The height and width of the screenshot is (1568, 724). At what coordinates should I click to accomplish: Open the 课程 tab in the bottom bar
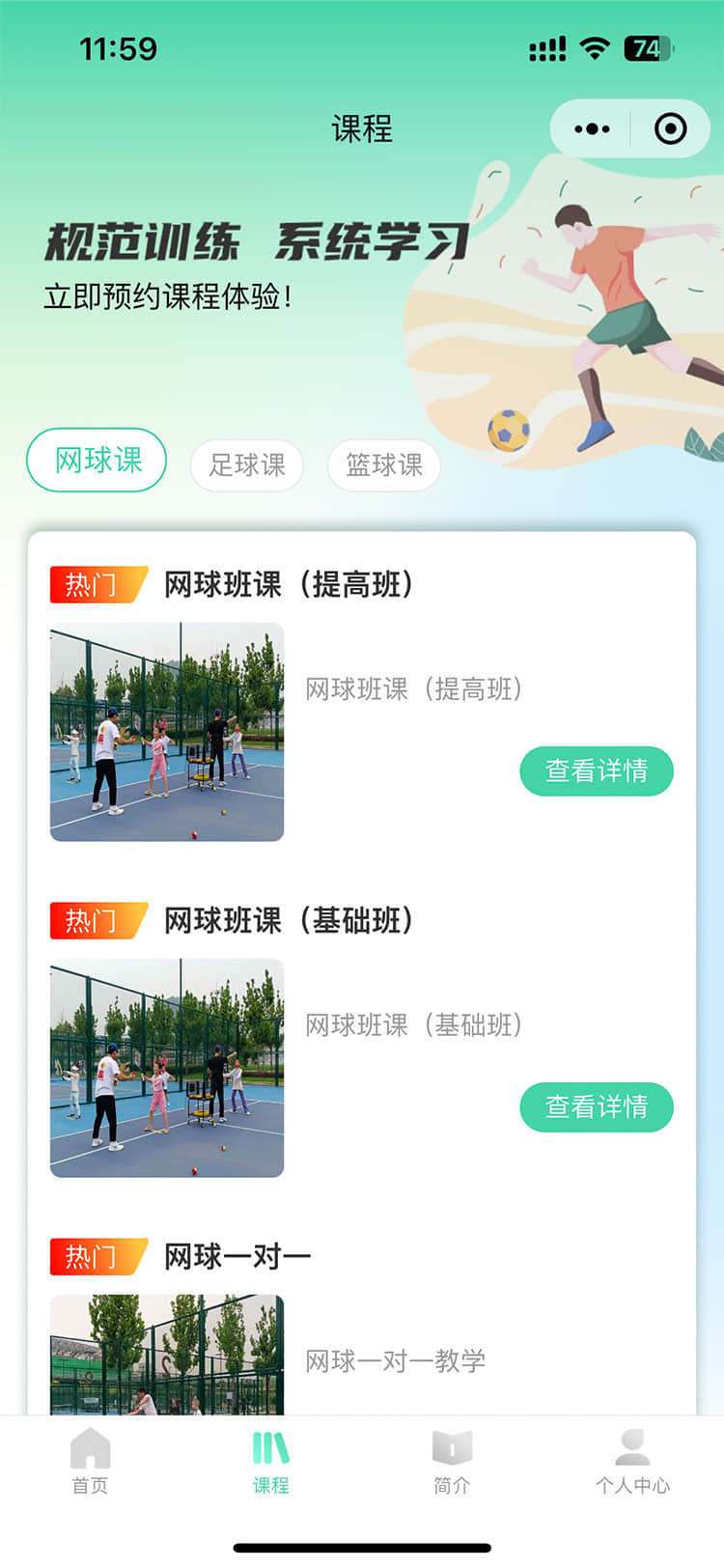pos(270,1461)
